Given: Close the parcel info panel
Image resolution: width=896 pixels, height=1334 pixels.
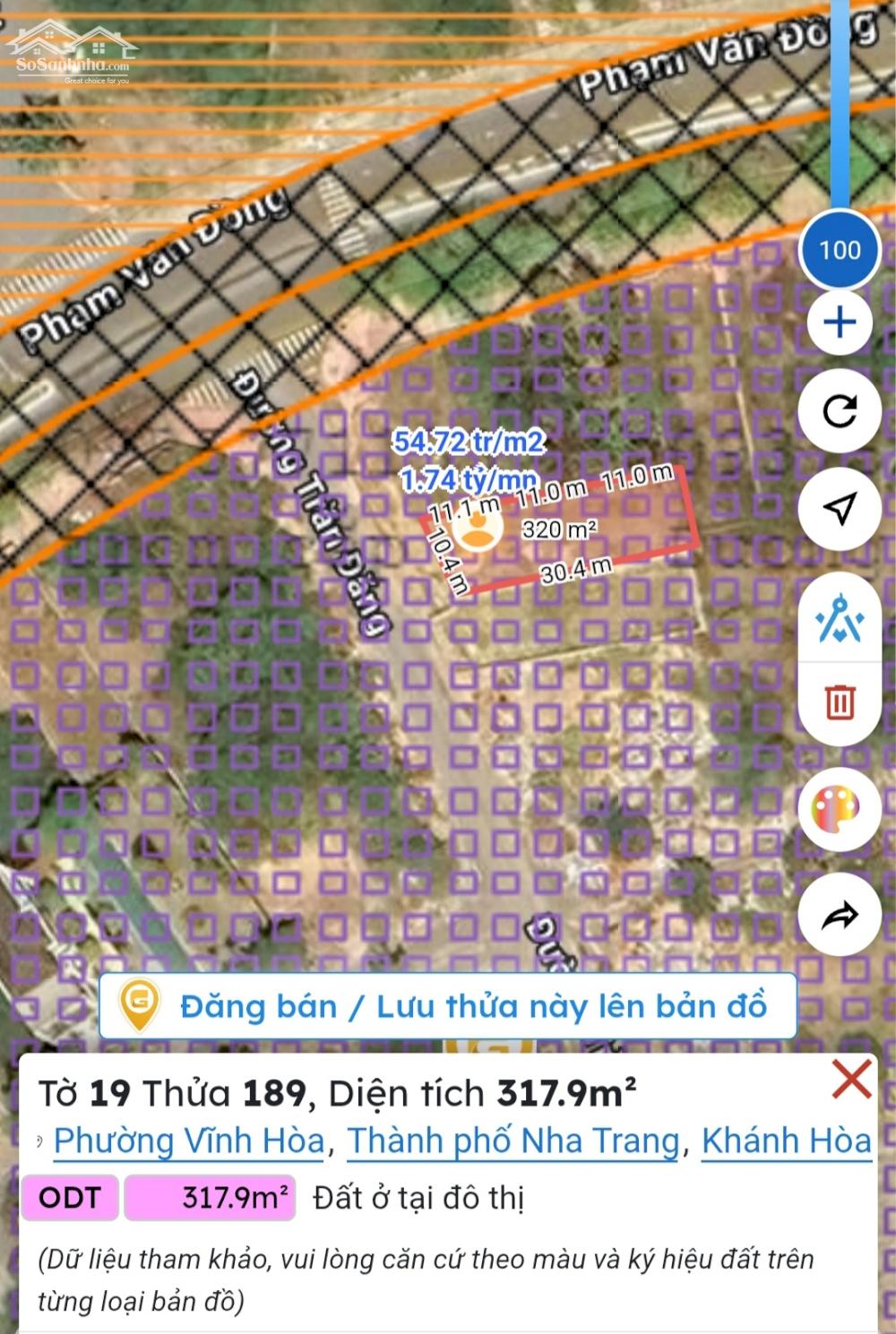Looking at the screenshot, I should point(850,1079).
